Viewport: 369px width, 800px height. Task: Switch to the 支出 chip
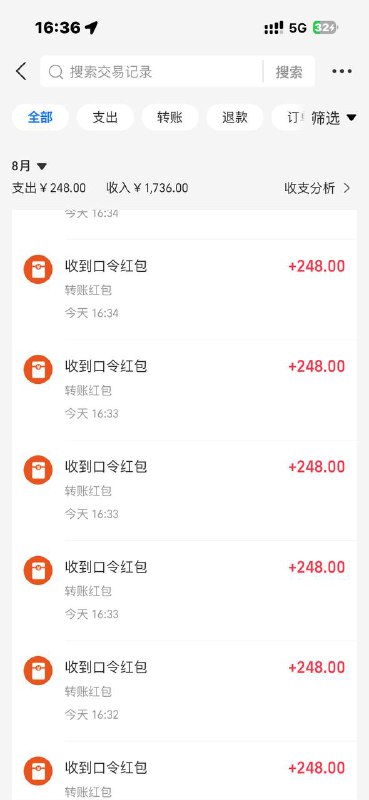pos(105,117)
